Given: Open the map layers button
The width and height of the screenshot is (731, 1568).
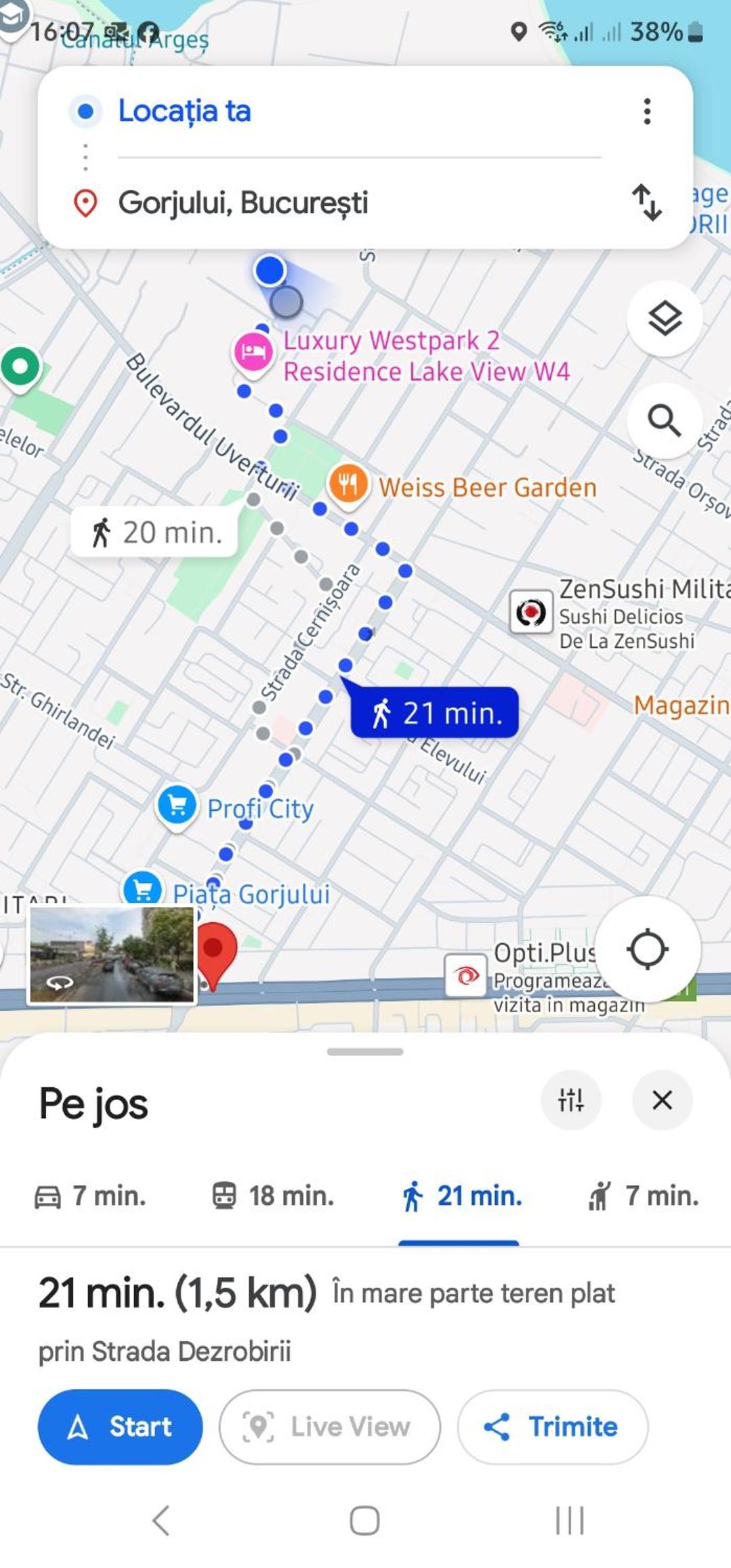Looking at the screenshot, I should [665, 318].
